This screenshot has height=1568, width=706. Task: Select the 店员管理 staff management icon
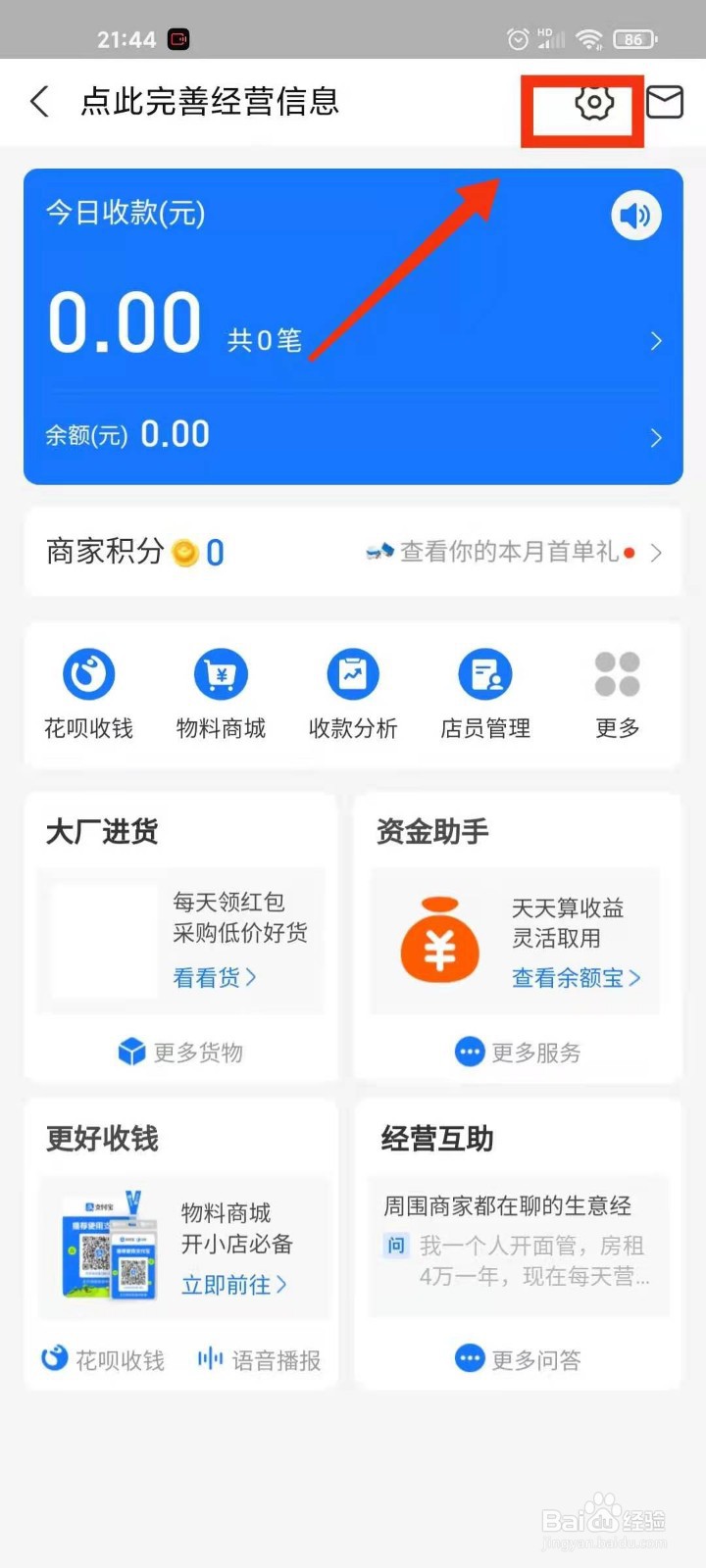point(484,674)
